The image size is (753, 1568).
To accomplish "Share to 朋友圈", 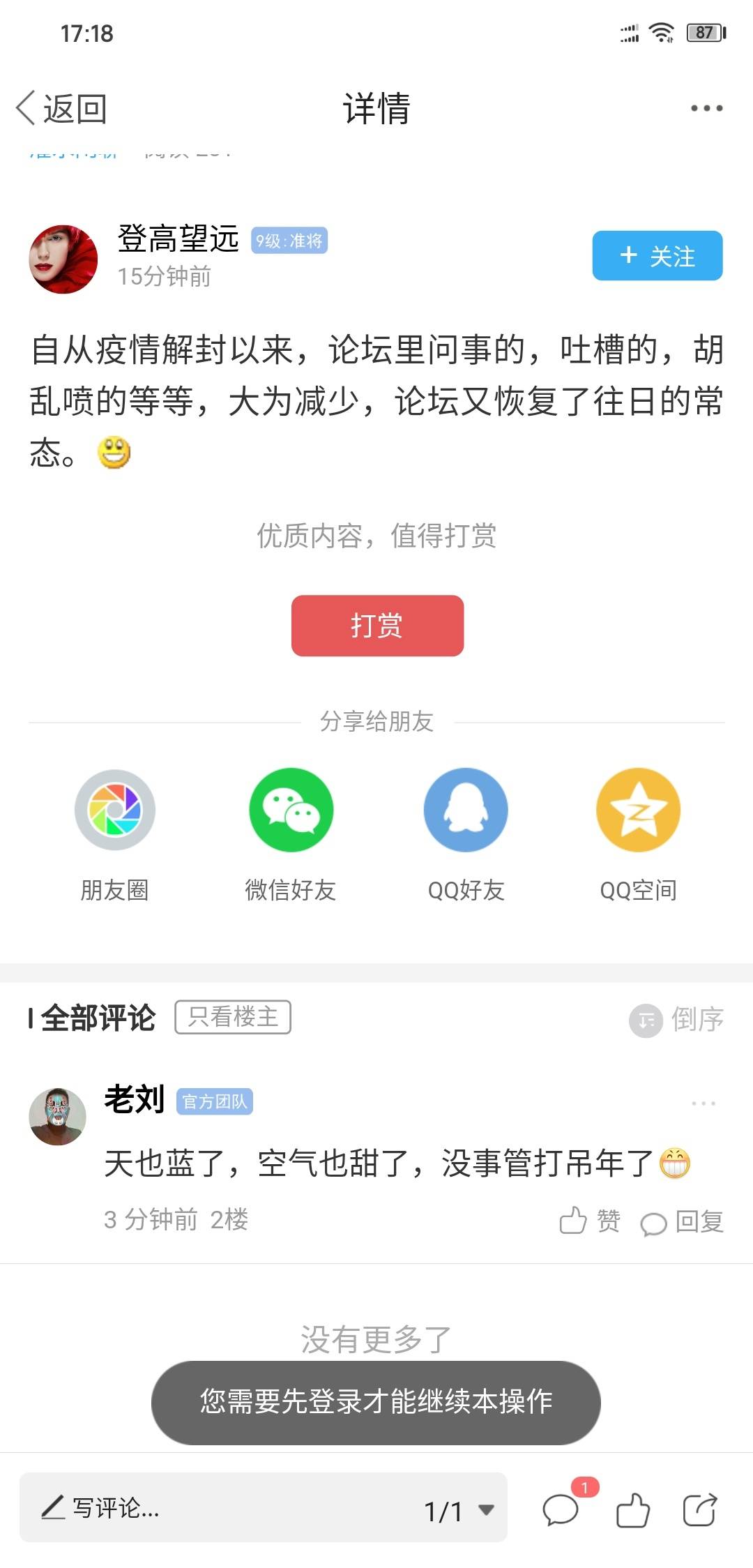I will pyautogui.click(x=114, y=810).
